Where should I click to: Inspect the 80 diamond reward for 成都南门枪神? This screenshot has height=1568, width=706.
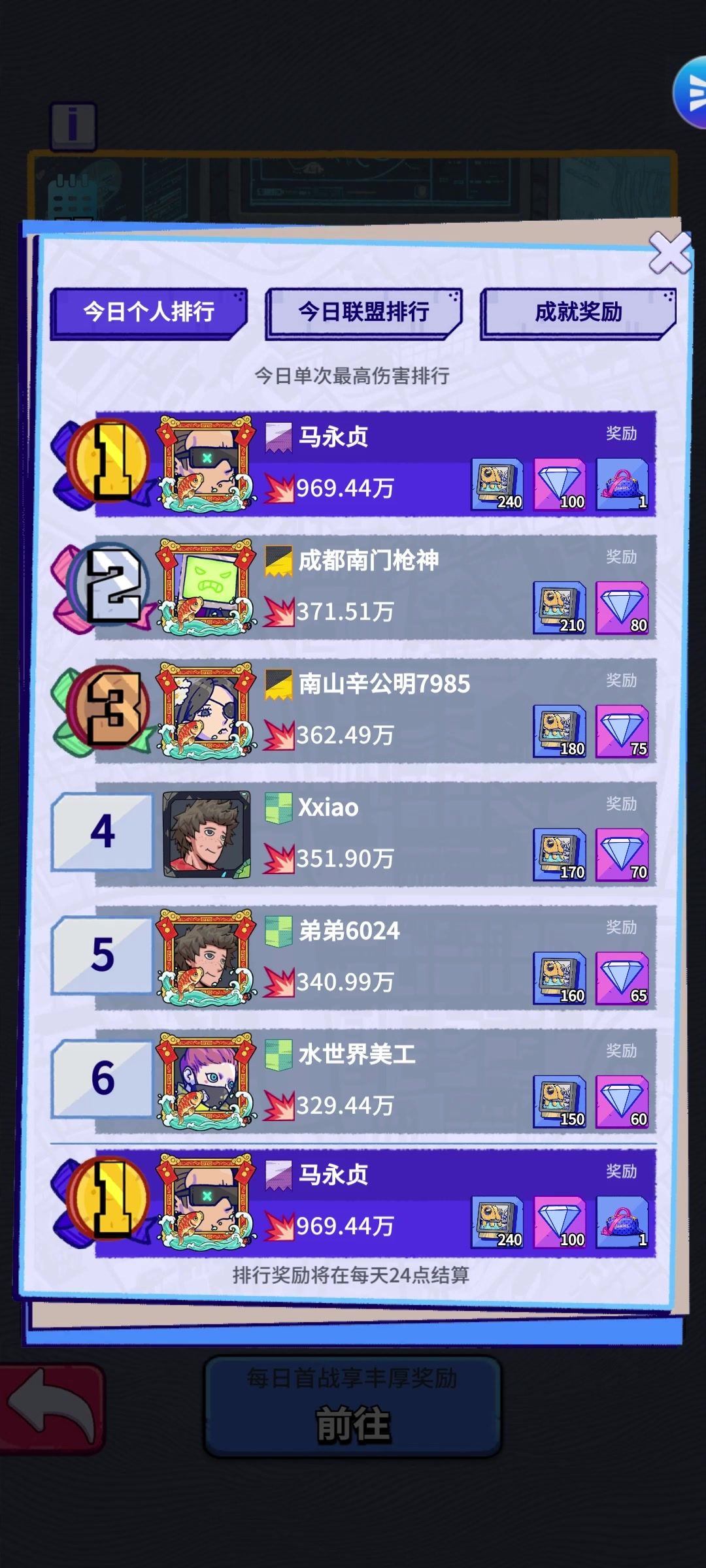pos(622,608)
